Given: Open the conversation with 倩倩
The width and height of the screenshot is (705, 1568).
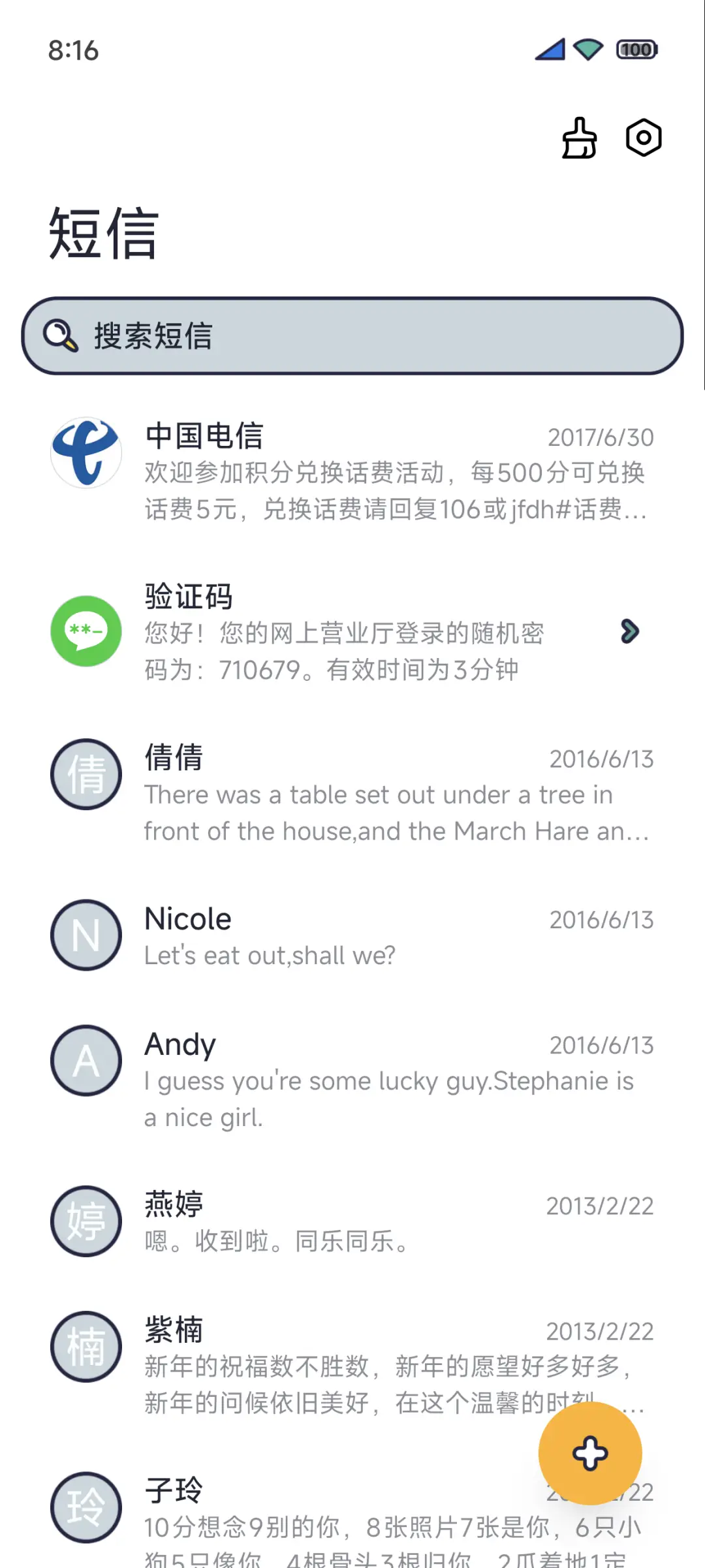Looking at the screenshot, I should [352, 792].
